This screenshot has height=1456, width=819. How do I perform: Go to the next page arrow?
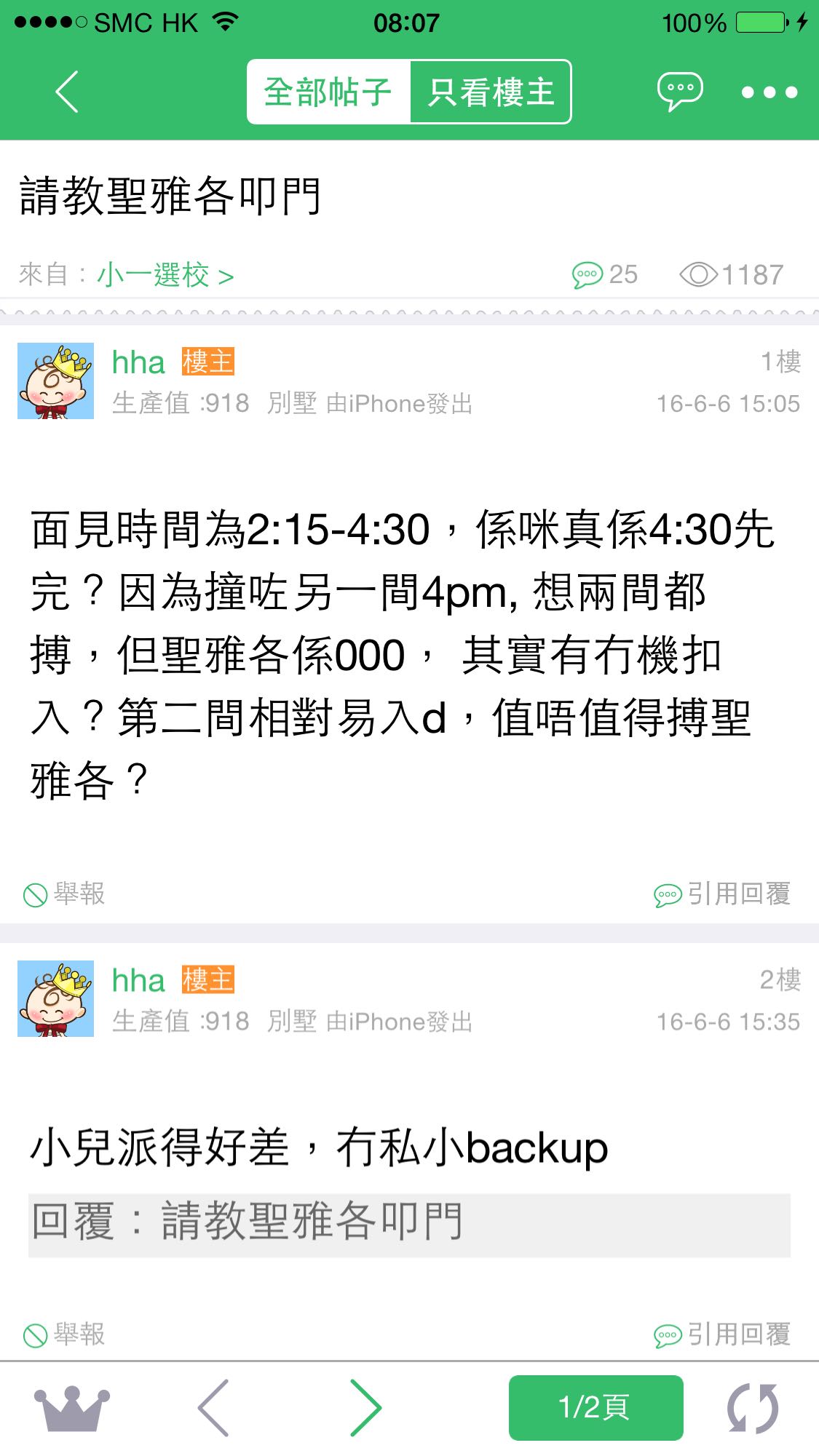(365, 1408)
